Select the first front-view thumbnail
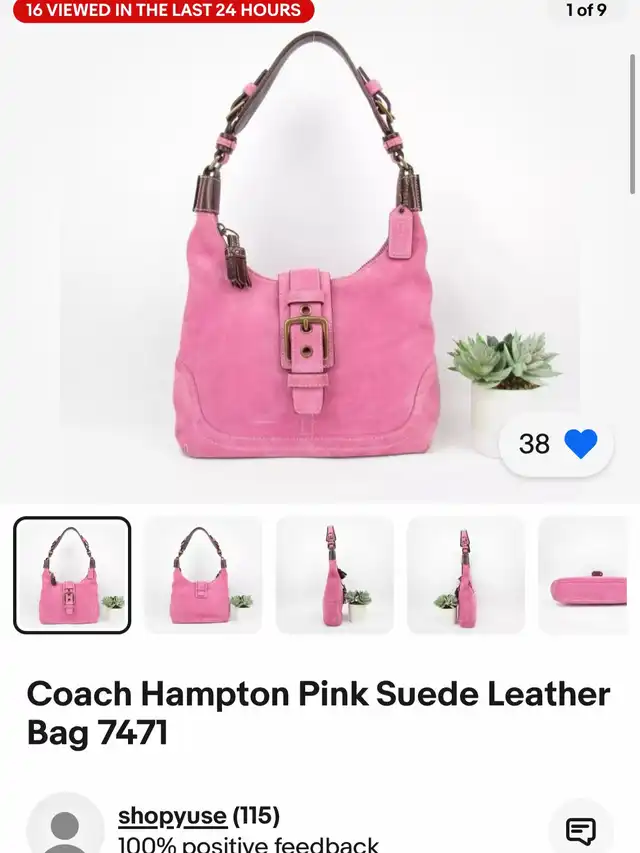640x853 pixels. pyautogui.click(x=72, y=575)
